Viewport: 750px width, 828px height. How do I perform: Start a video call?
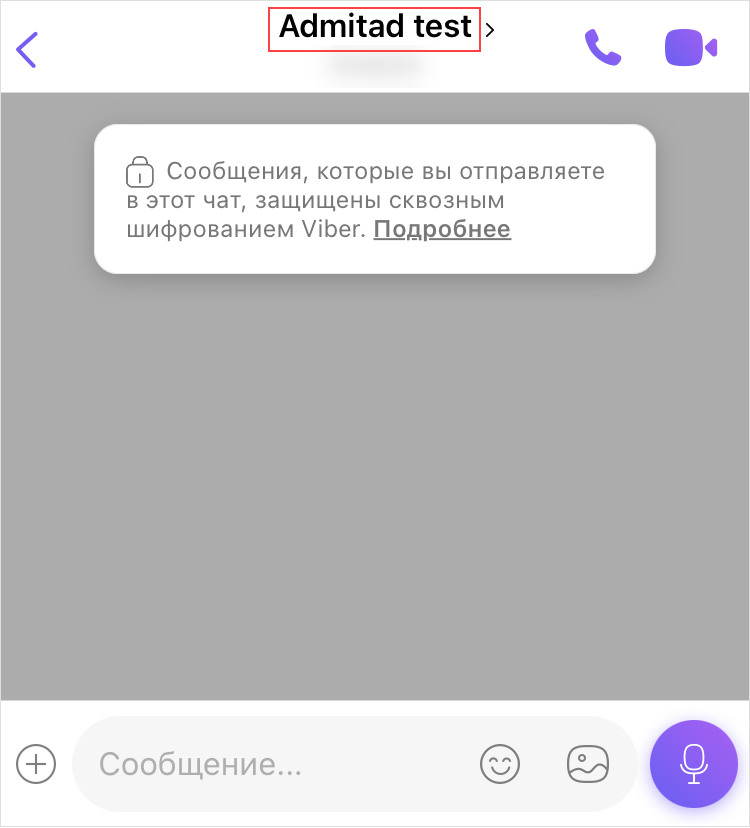(690, 48)
